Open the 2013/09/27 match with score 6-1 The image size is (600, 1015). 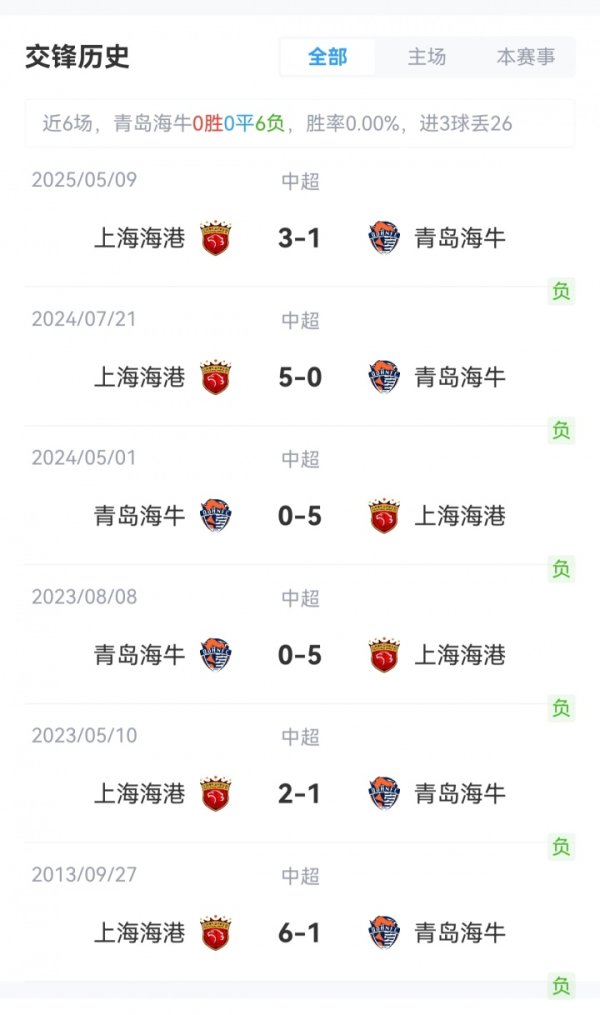click(300, 933)
